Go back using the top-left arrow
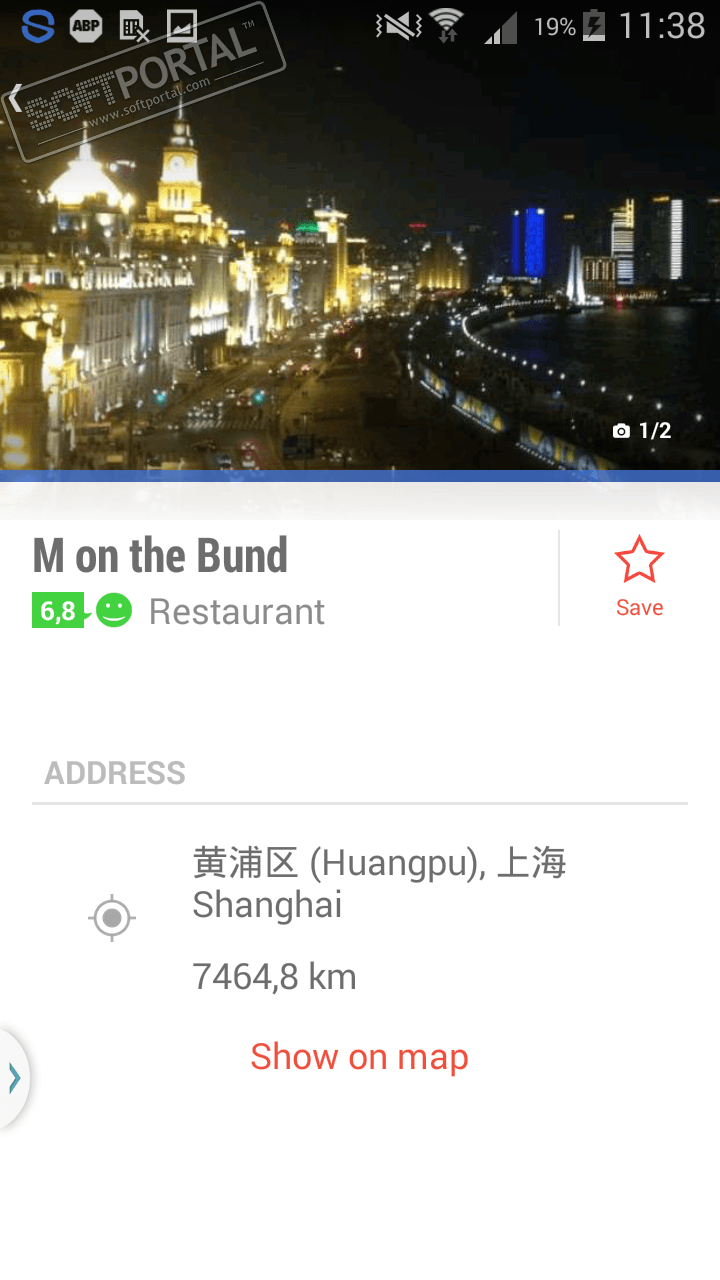The width and height of the screenshot is (720, 1280). pos(16,99)
